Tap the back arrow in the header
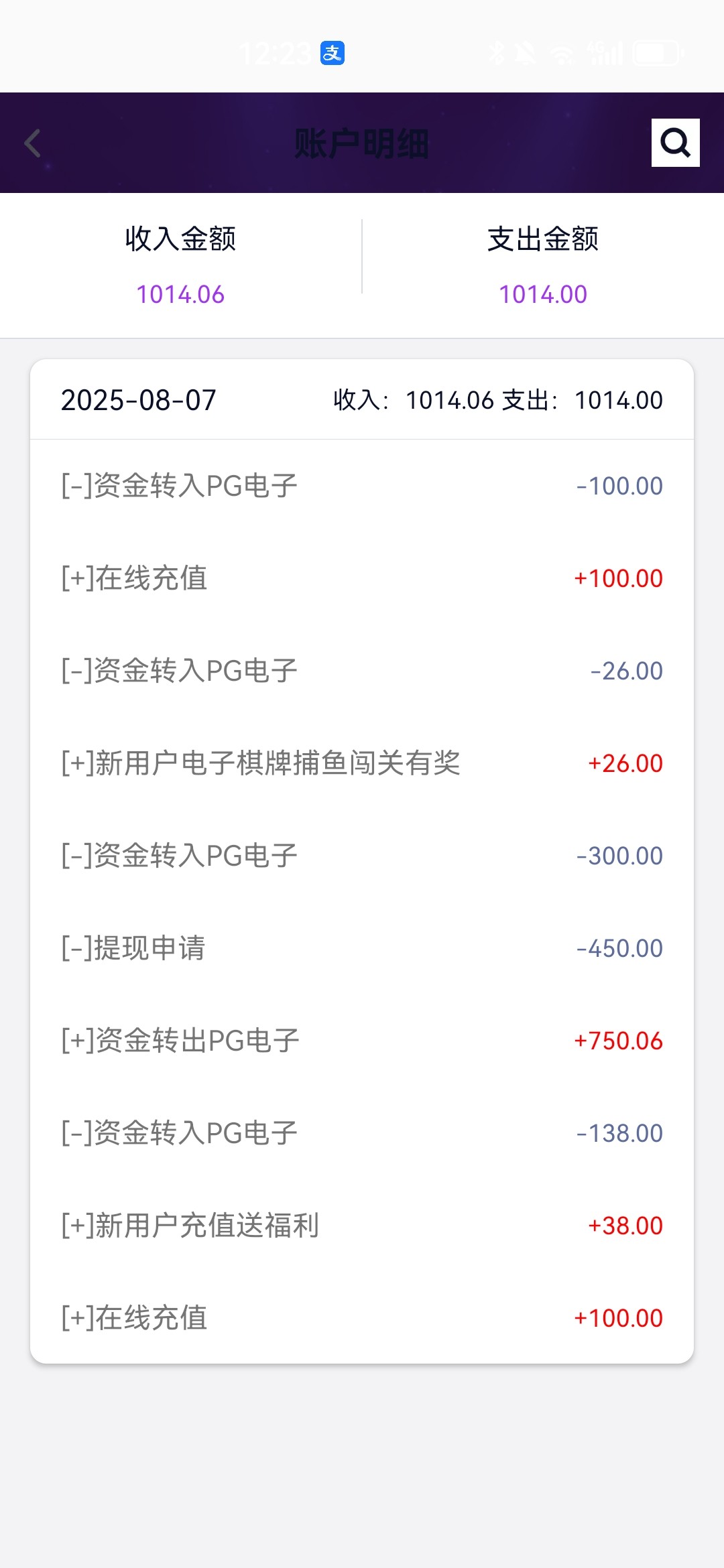This screenshot has width=724, height=1568. point(32,143)
